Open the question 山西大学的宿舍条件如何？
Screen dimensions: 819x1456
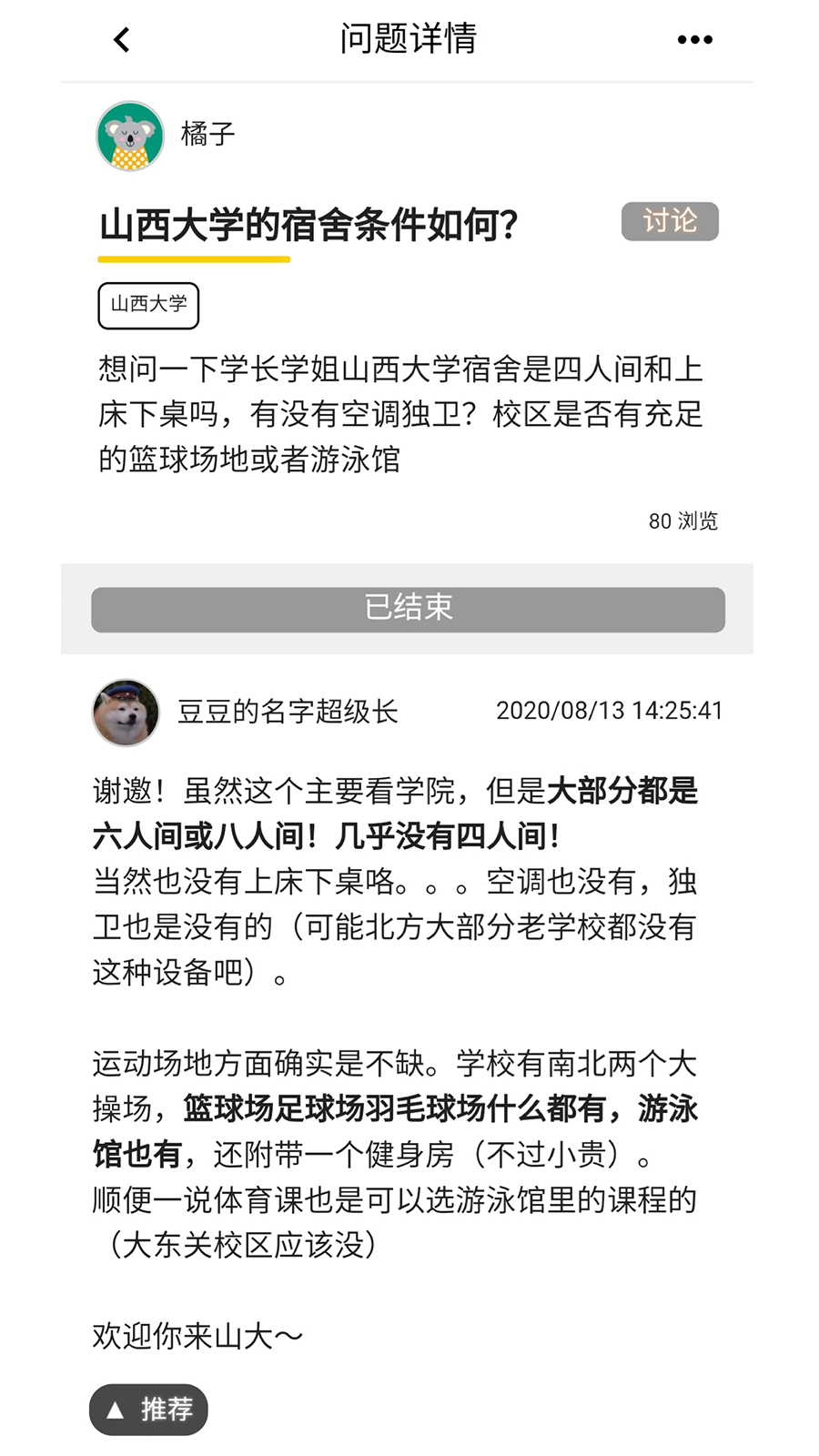(x=308, y=221)
